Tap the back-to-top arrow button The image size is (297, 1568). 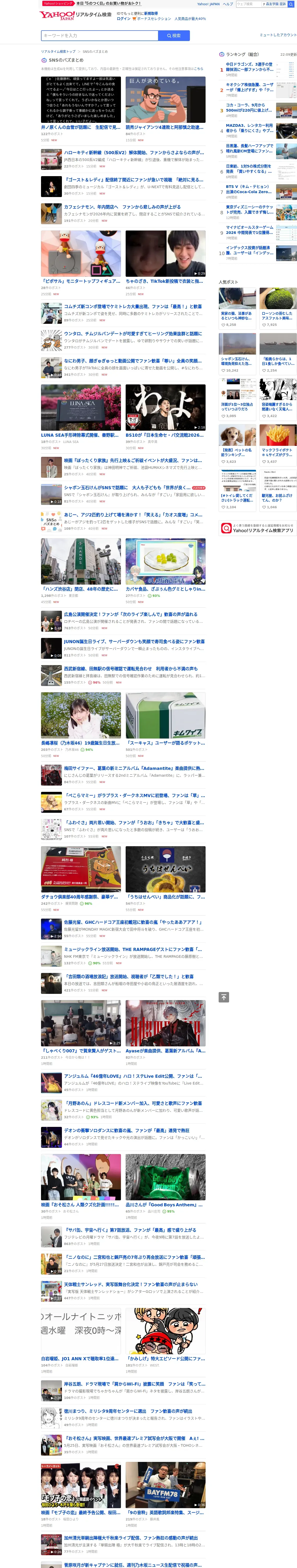tap(224, 997)
